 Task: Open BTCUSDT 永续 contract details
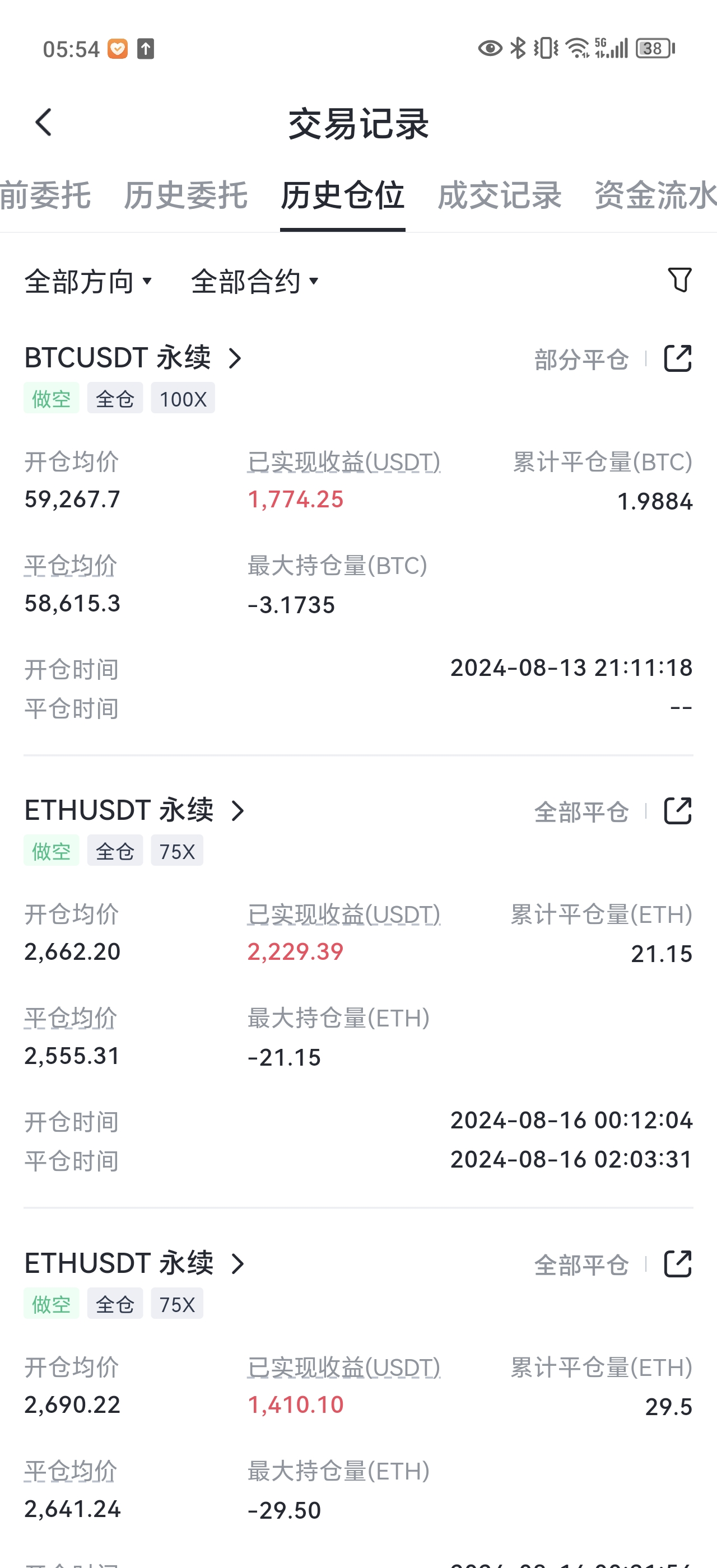(134, 358)
